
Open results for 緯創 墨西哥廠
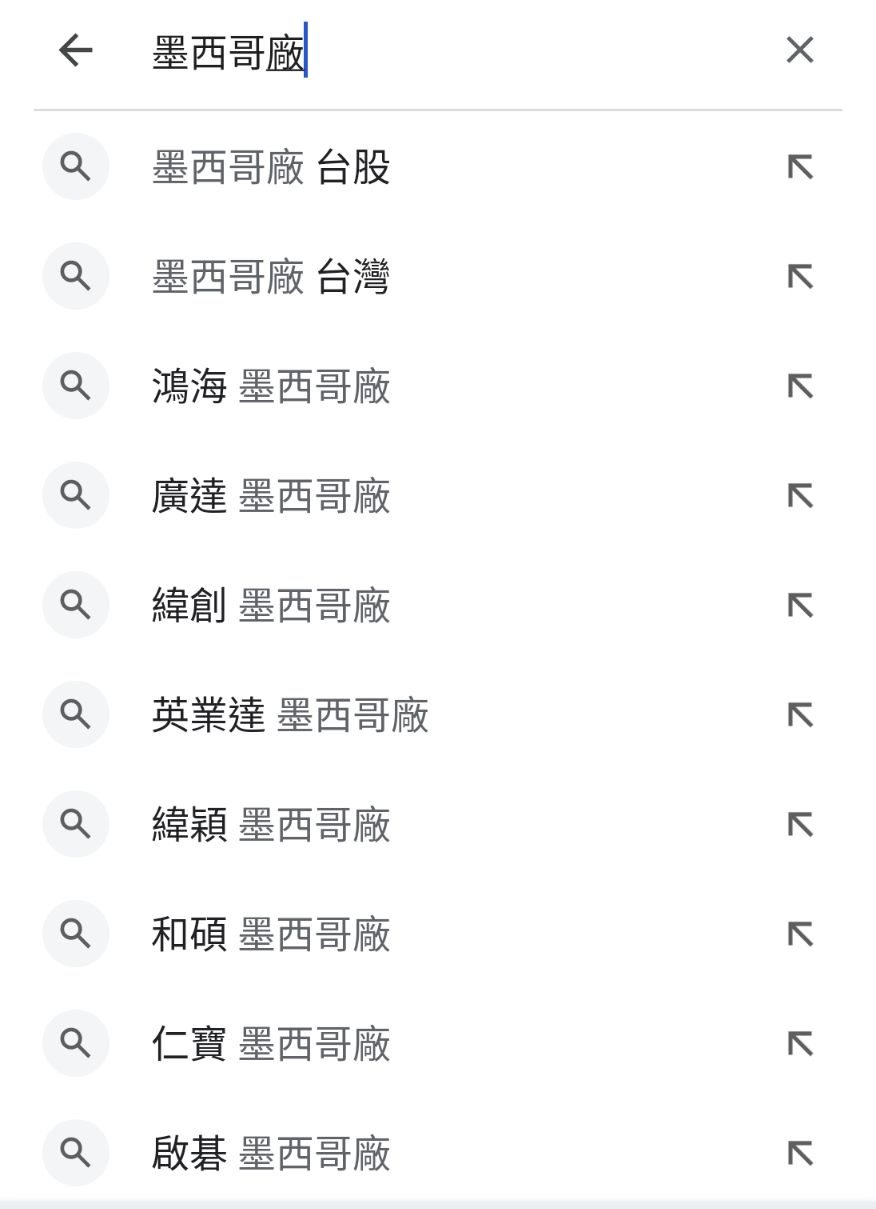(x=271, y=606)
